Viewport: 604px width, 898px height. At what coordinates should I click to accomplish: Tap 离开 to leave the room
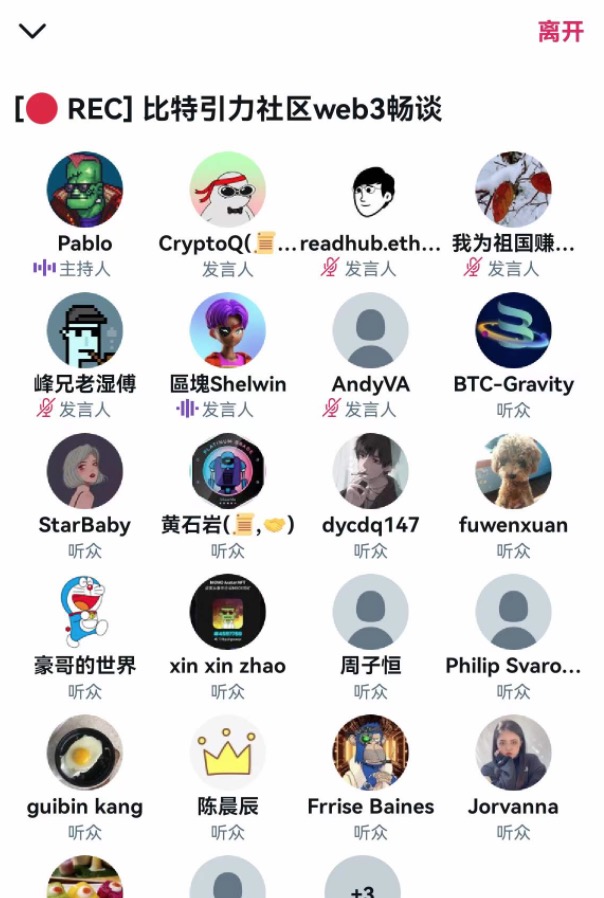click(x=560, y=31)
